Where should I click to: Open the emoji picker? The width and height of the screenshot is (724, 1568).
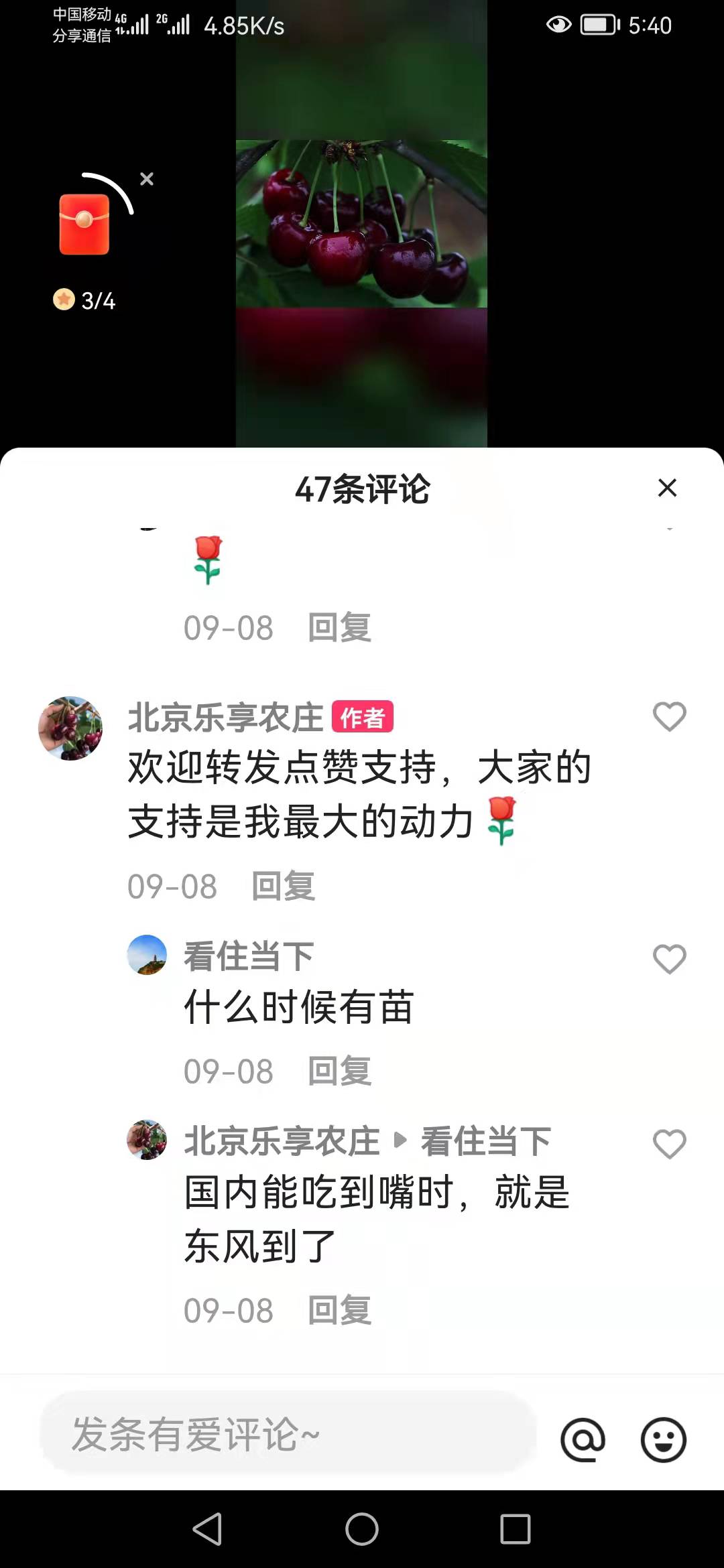point(663,1439)
